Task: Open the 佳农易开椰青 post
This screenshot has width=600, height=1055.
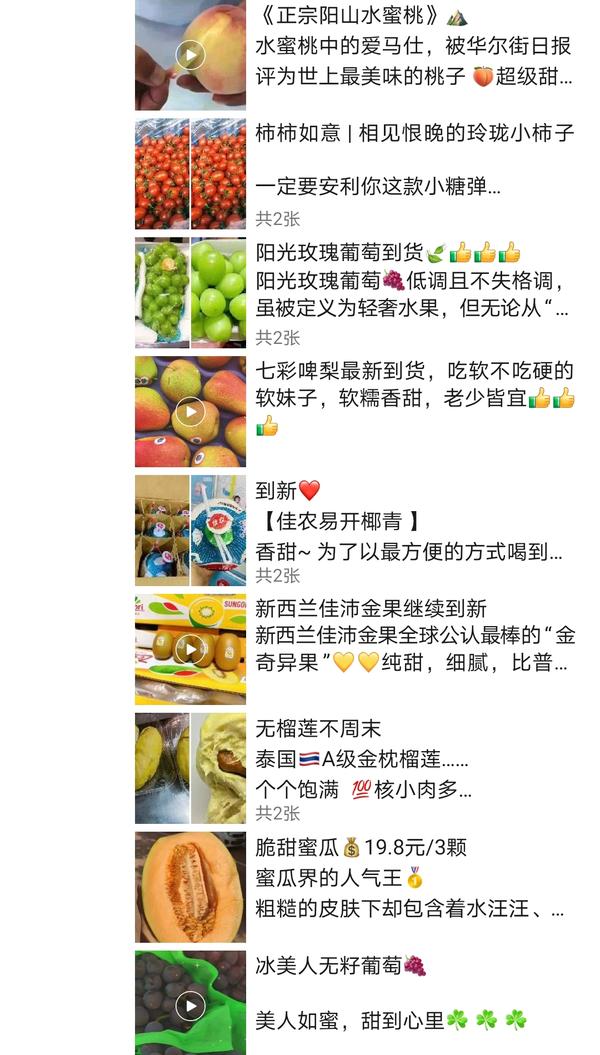Action: click(355, 530)
